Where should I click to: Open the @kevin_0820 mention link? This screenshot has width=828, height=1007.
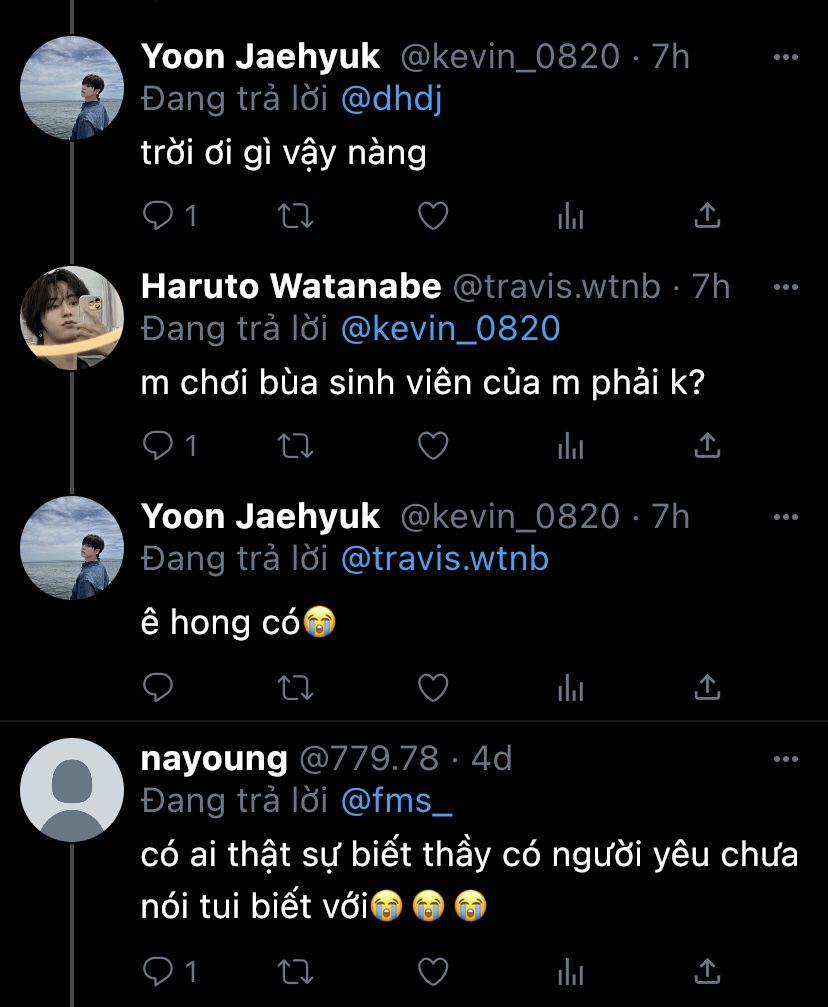(x=450, y=328)
